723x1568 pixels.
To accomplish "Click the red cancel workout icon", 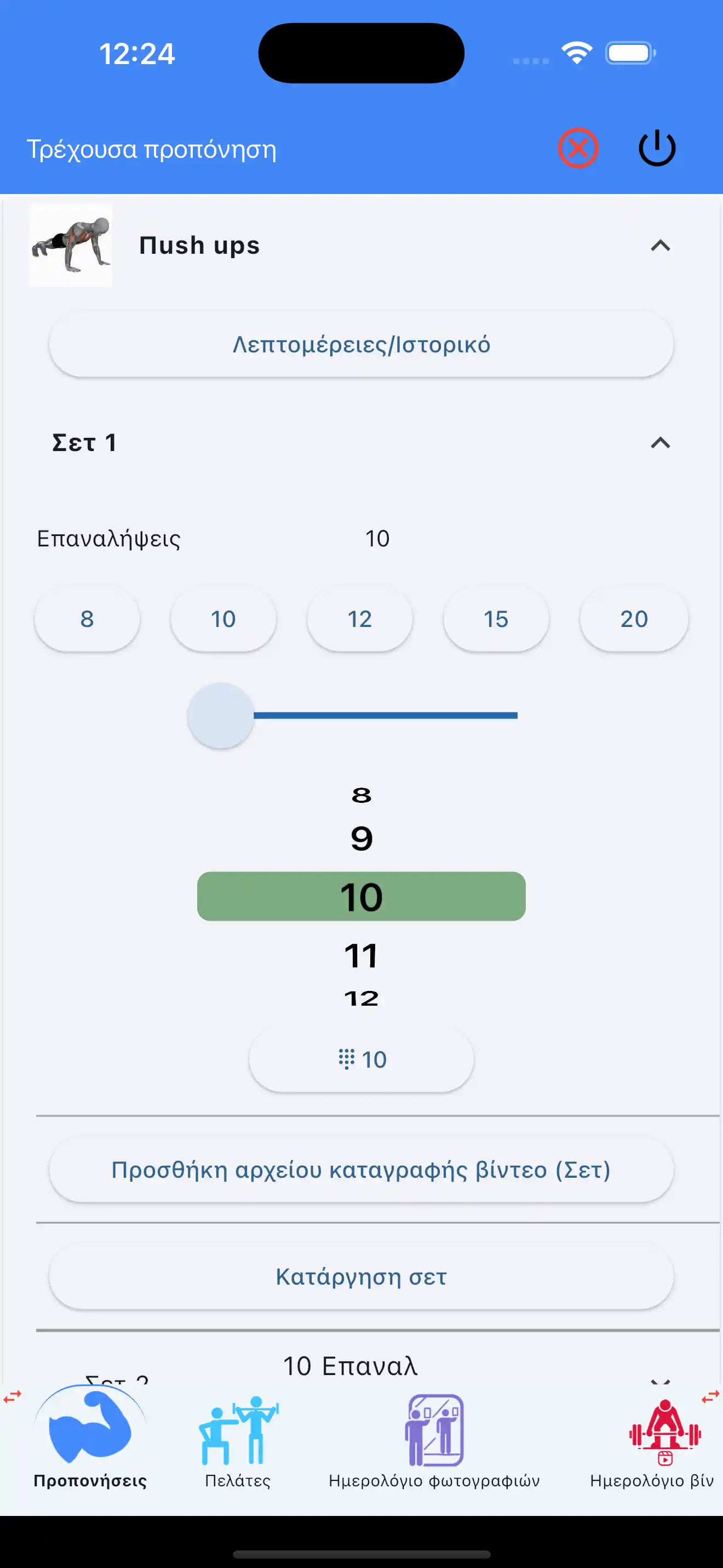I will tap(577, 148).
